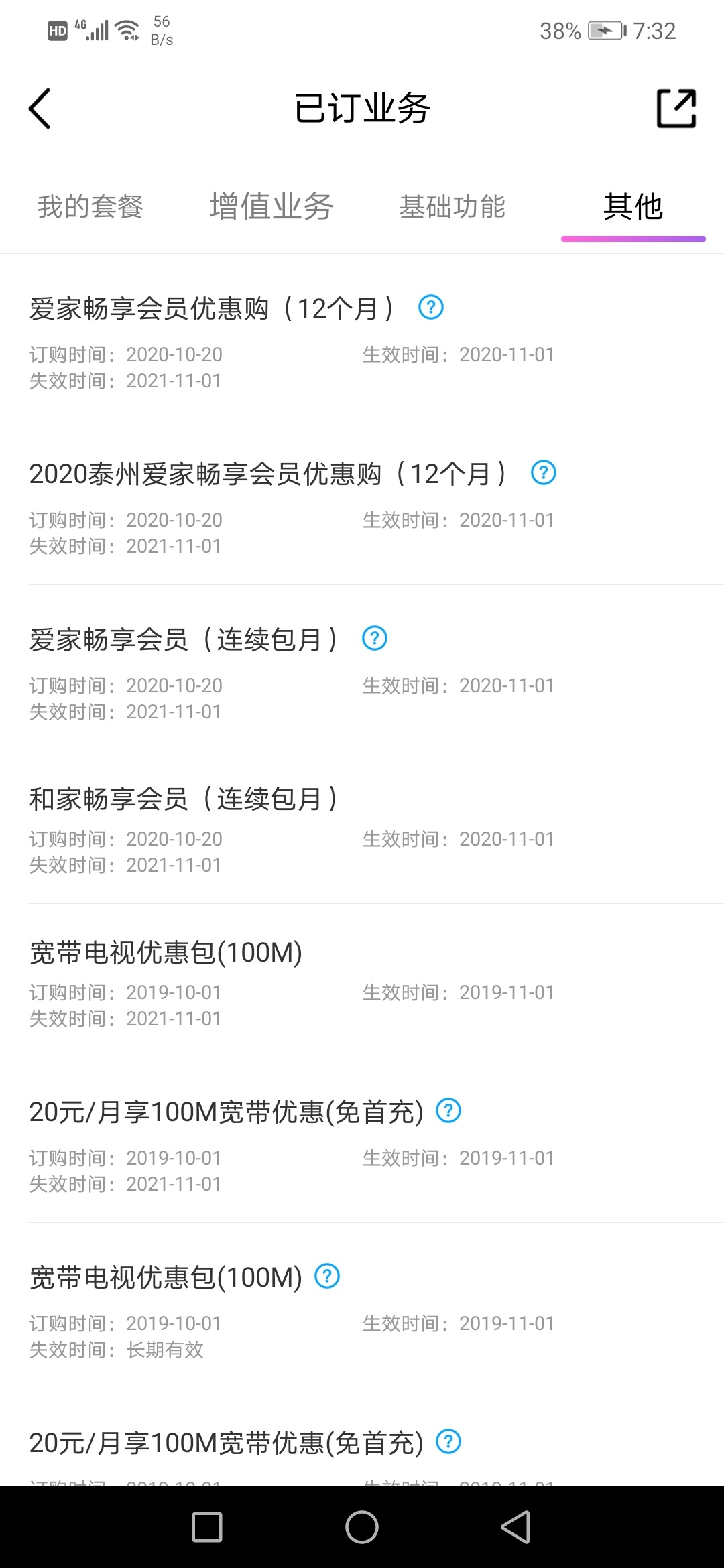Tap the share icon in the title bar
The image size is (724, 1568).
pyautogui.click(x=676, y=108)
